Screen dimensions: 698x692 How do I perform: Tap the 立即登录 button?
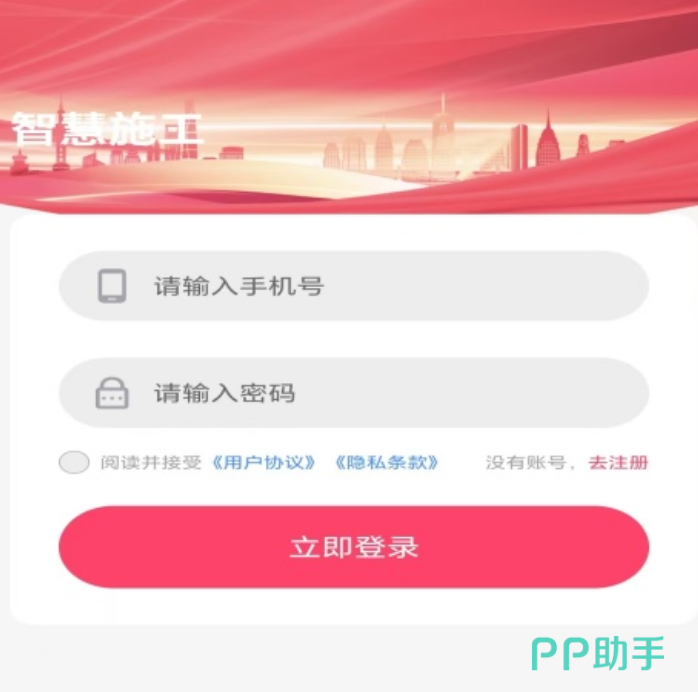pos(354,547)
